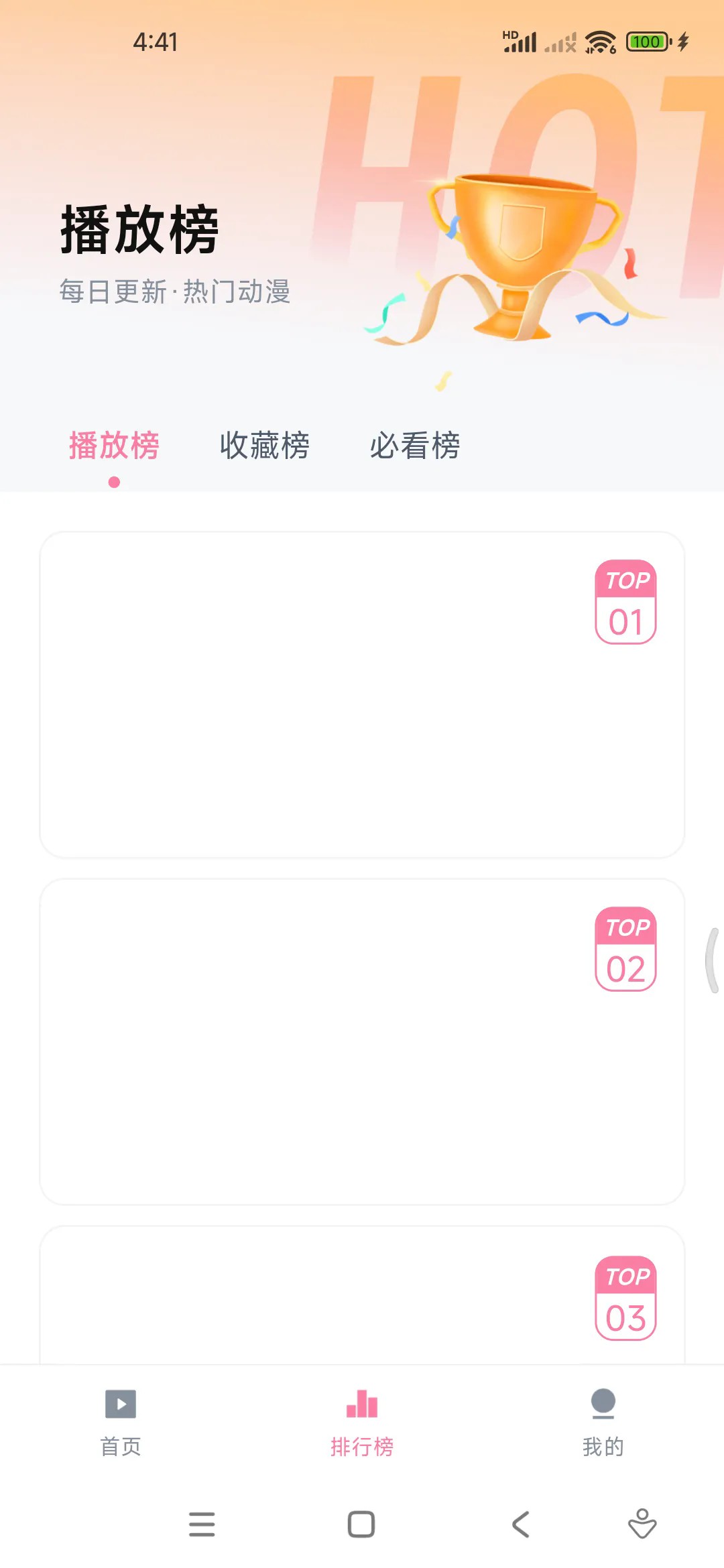Screen dimensions: 724x1568
Task: Click the battery indicator in status bar
Action: click(x=645, y=42)
